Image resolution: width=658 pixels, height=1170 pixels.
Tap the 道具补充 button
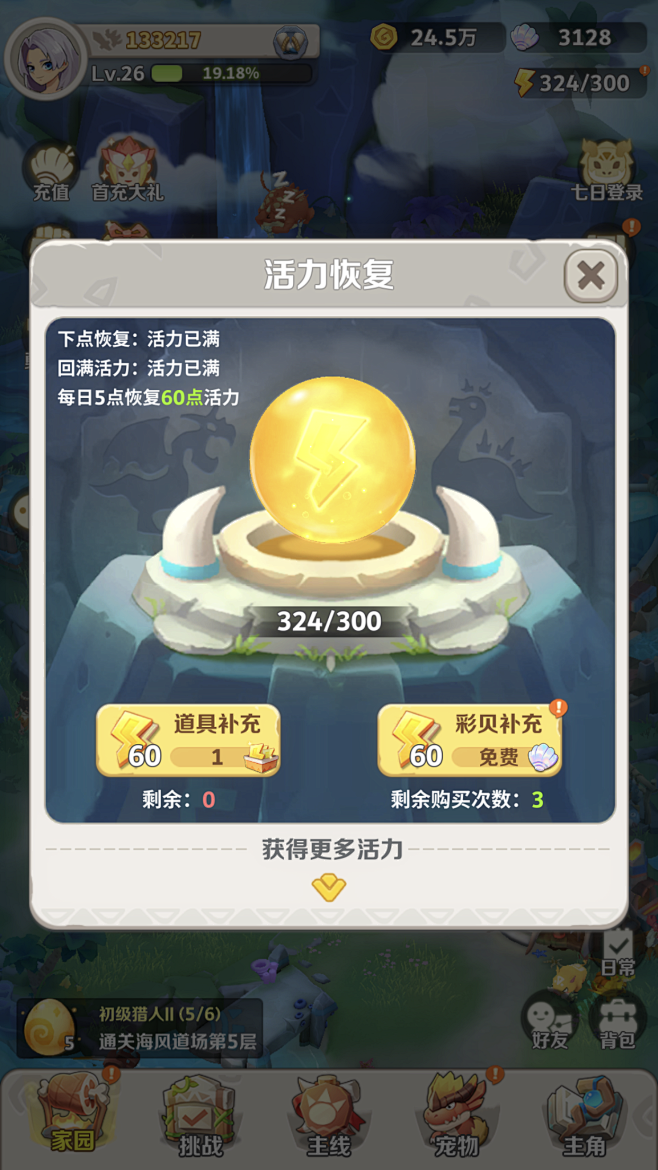click(x=189, y=740)
